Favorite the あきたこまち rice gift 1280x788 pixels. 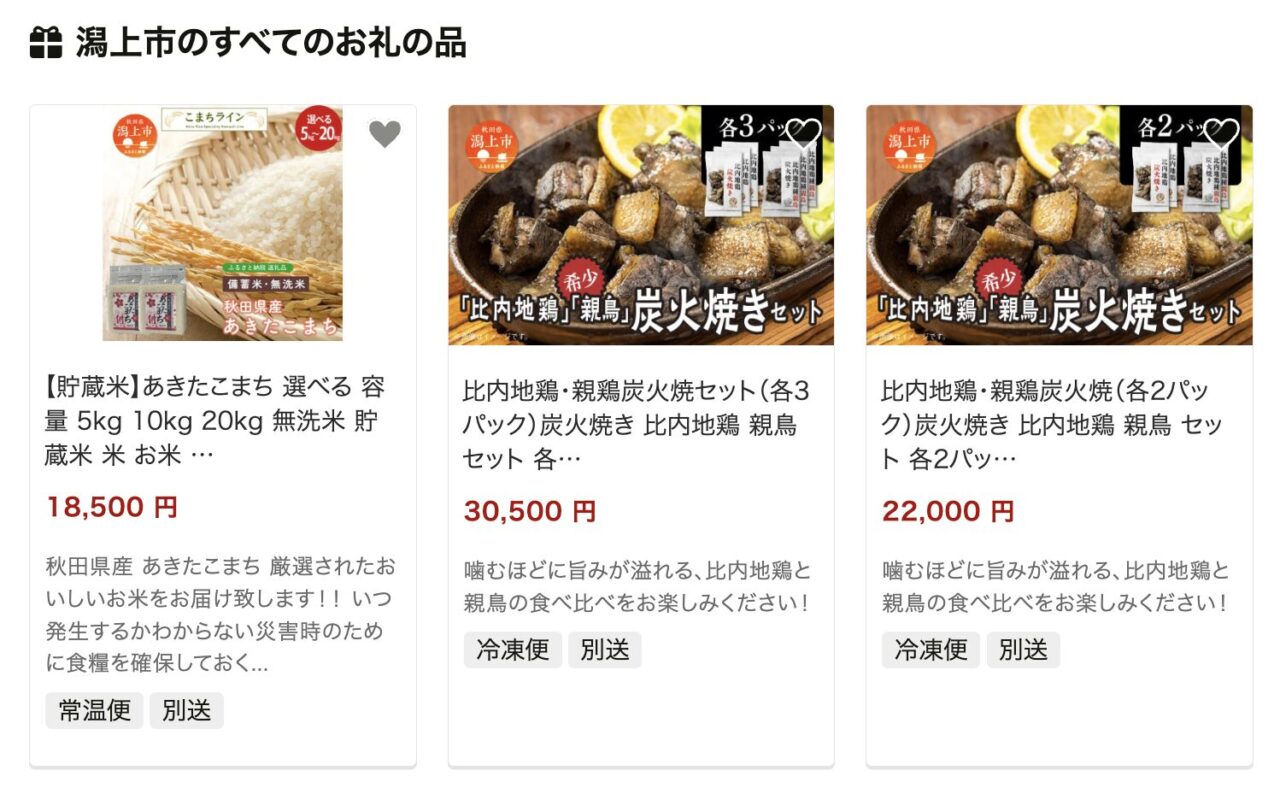384,133
